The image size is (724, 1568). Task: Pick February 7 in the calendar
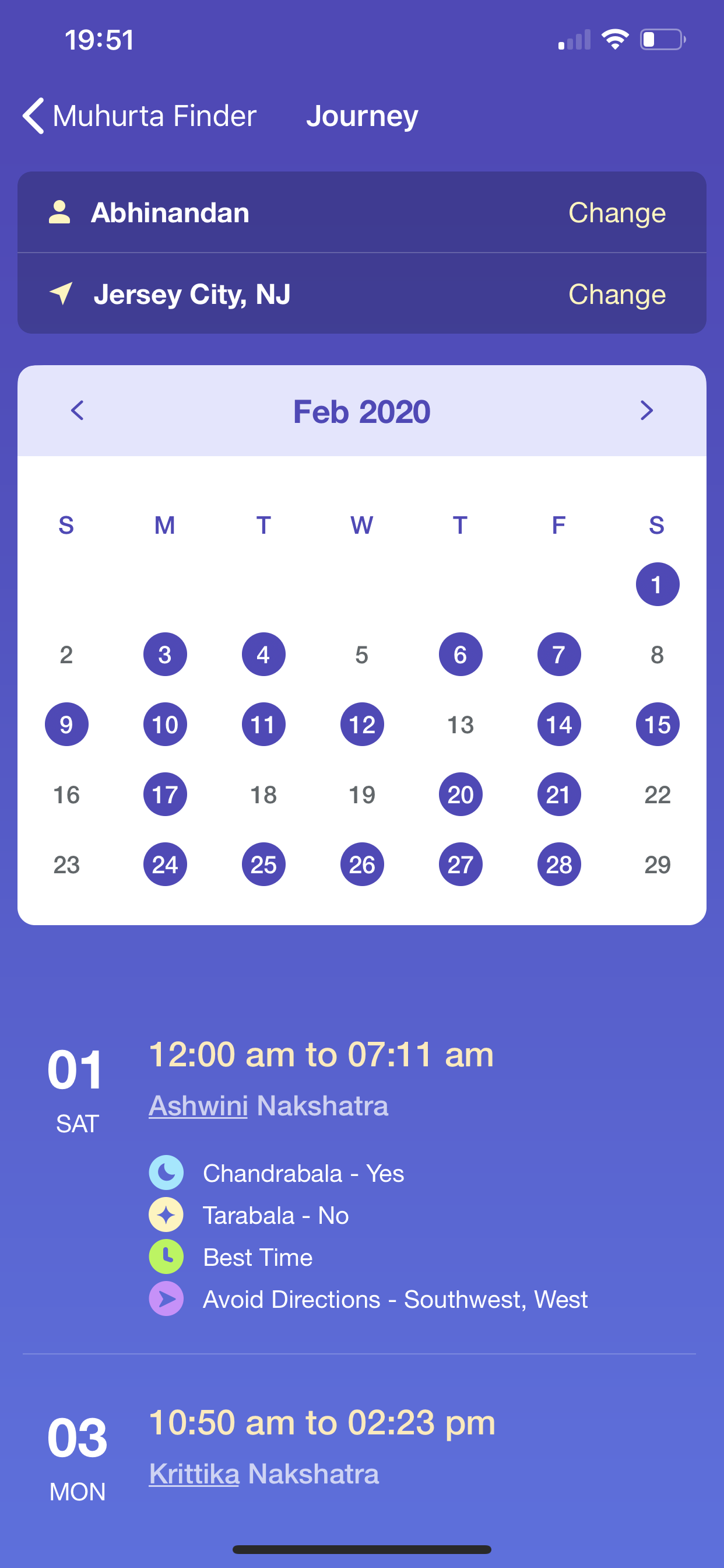558,654
